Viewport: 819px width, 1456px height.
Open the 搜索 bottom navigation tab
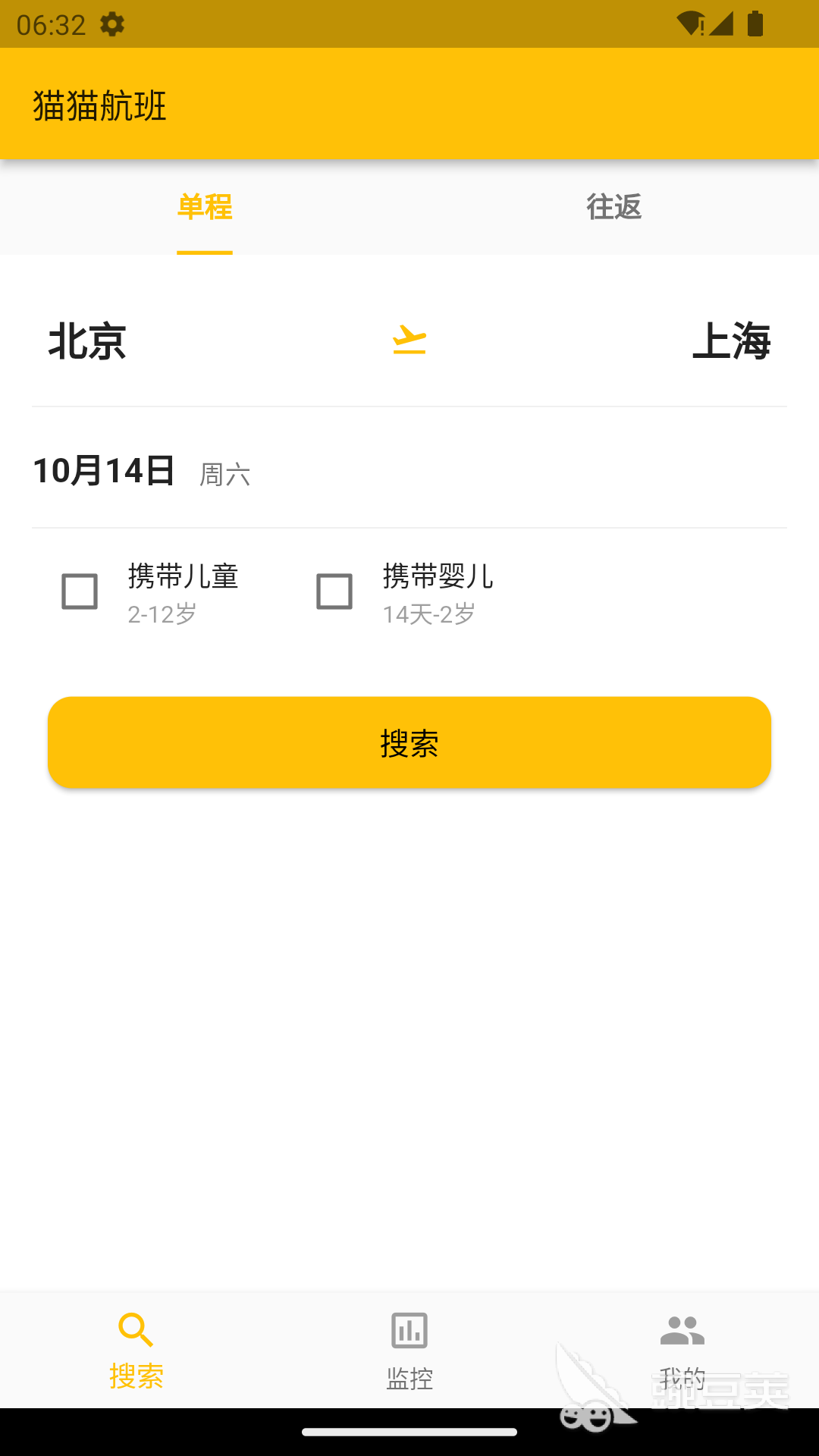pyautogui.click(x=136, y=1350)
